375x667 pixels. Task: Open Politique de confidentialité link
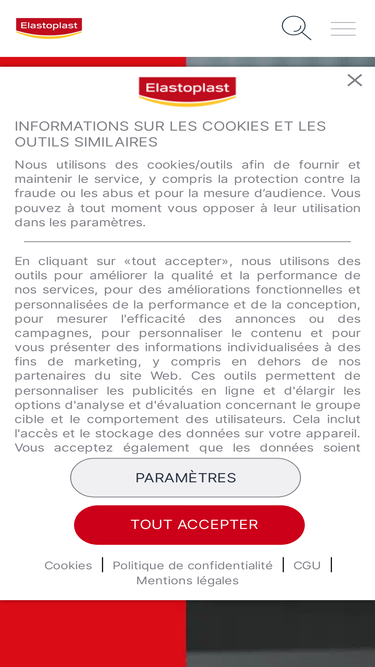[x=192, y=565]
